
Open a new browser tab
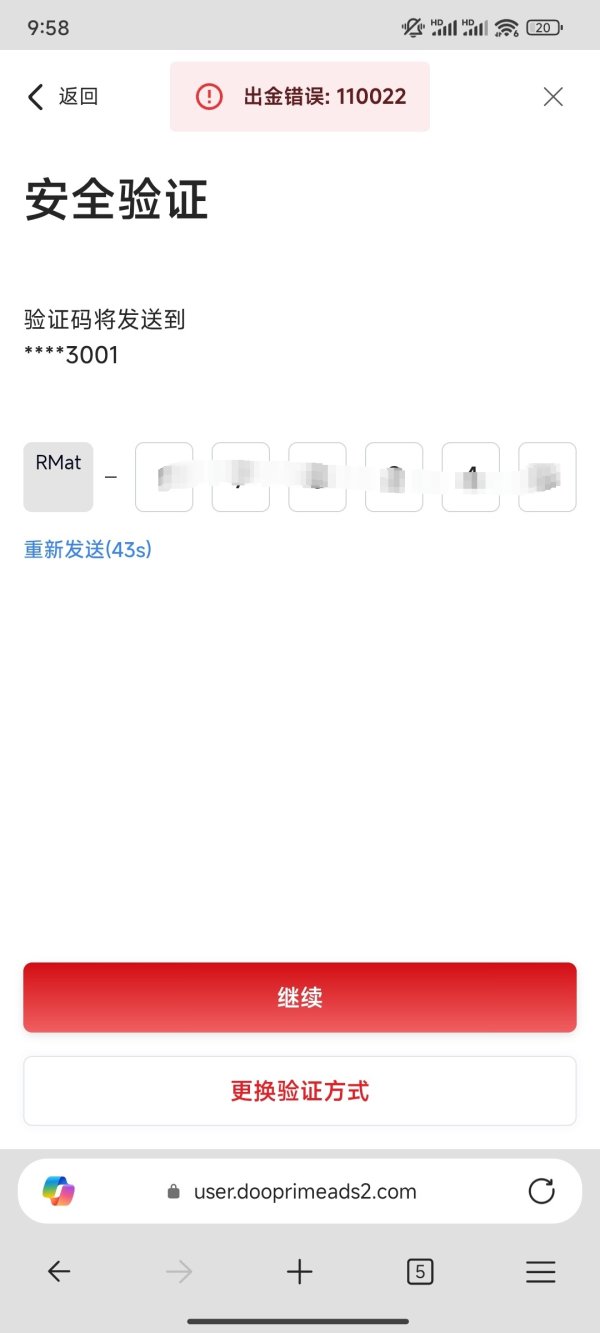(300, 1271)
